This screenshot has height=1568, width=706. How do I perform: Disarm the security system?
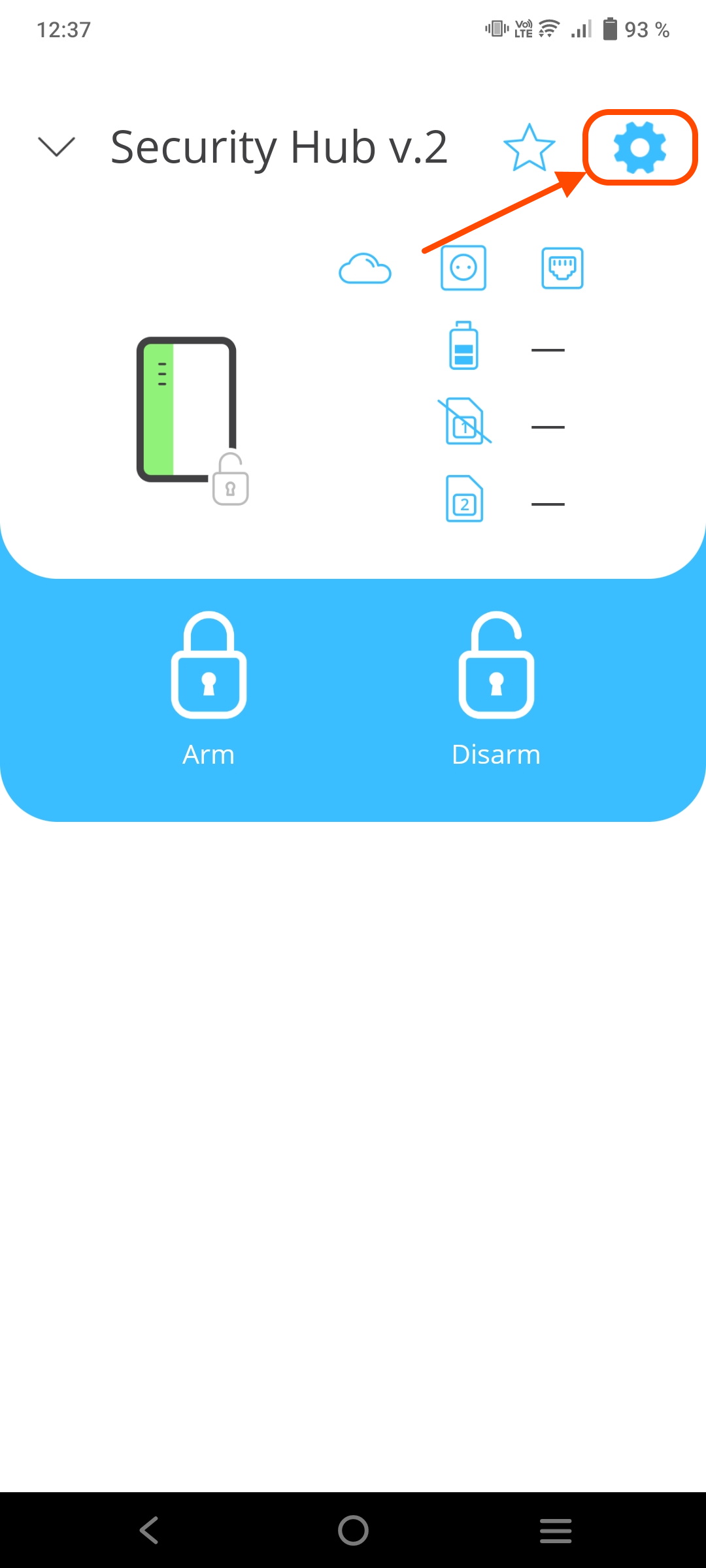pos(496,688)
